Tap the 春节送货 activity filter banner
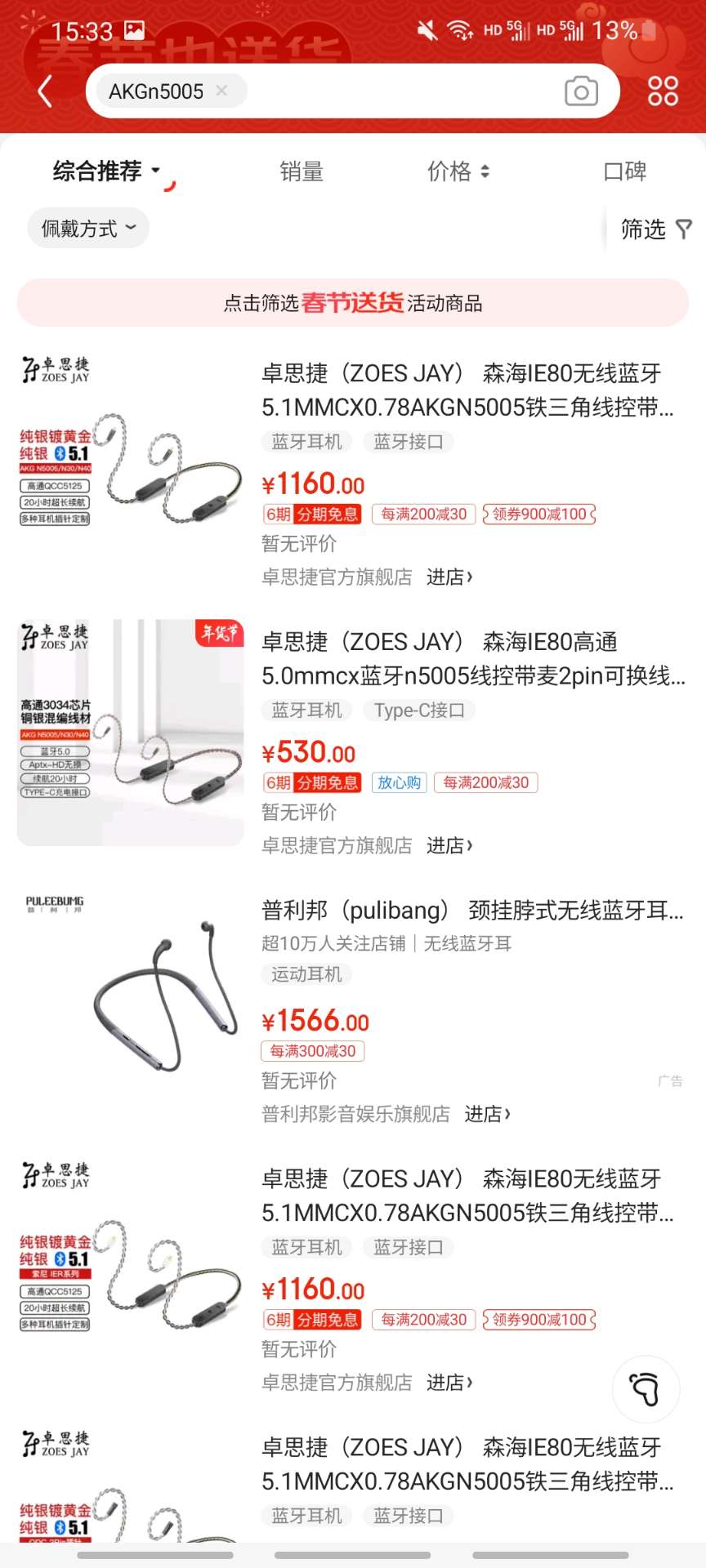This screenshot has height=1568, width=706. 353,303
